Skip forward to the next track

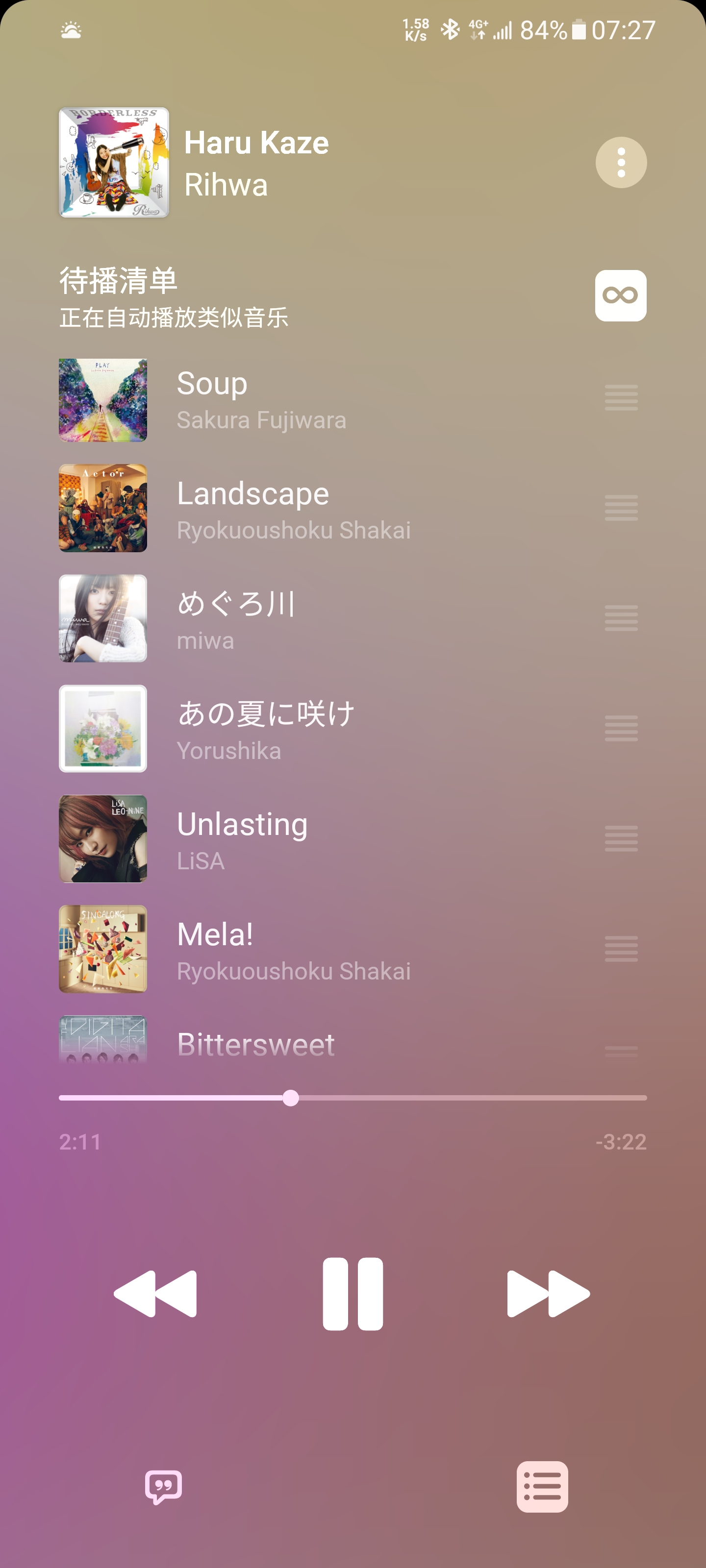pos(548,1294)
